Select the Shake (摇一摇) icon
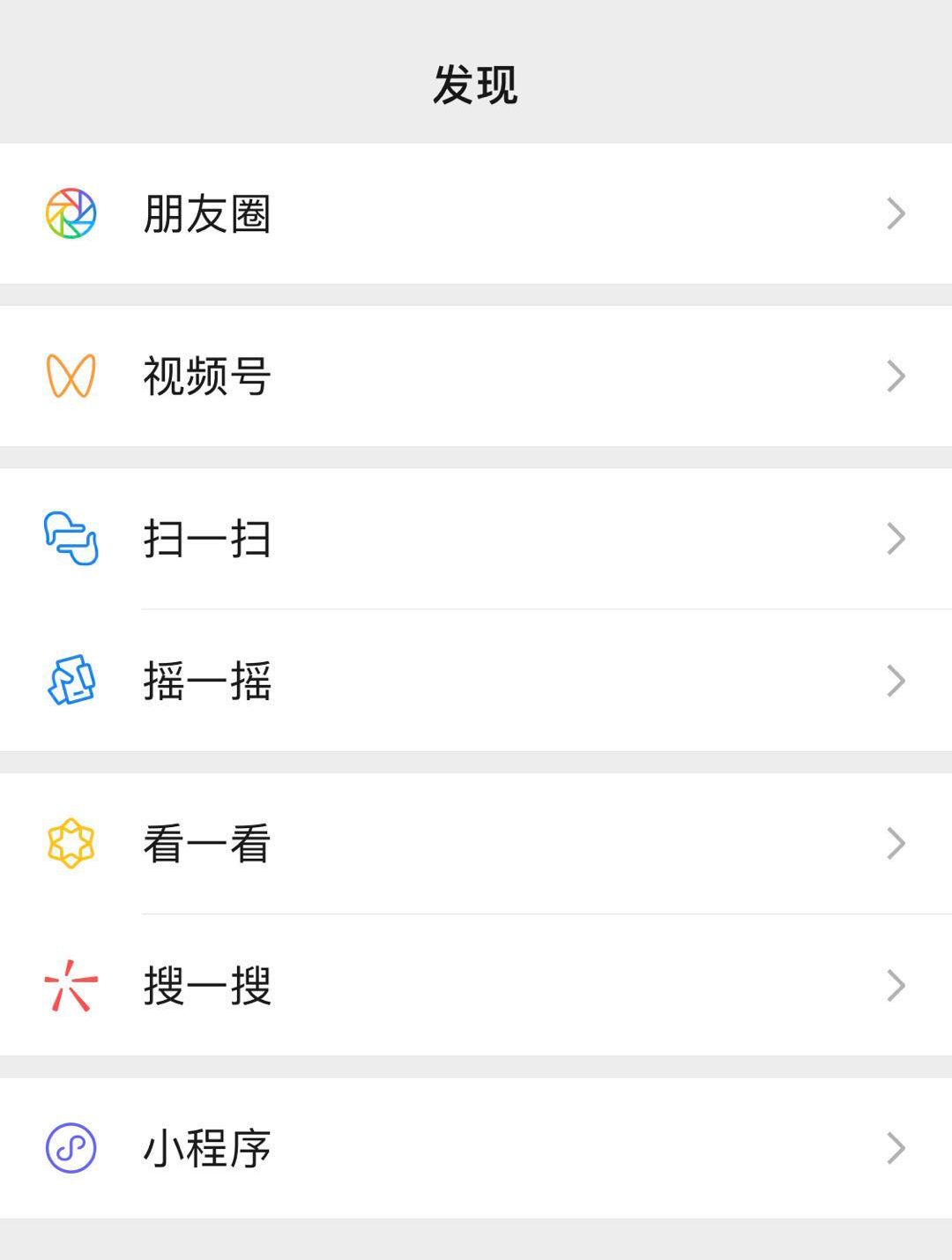Viewport: 952px width, 1260px height. coord(72,679)
